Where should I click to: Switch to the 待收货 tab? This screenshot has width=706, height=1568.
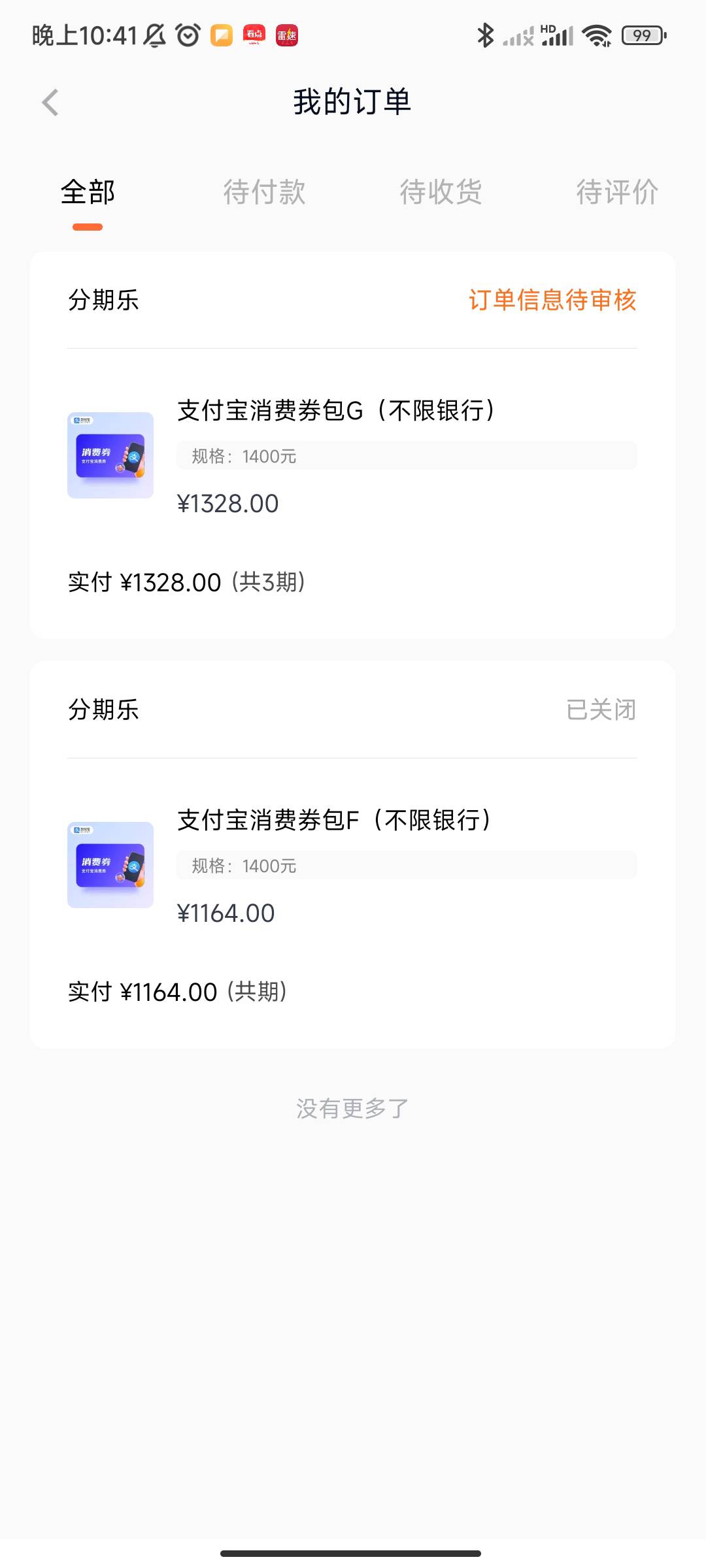pos(441,192)
